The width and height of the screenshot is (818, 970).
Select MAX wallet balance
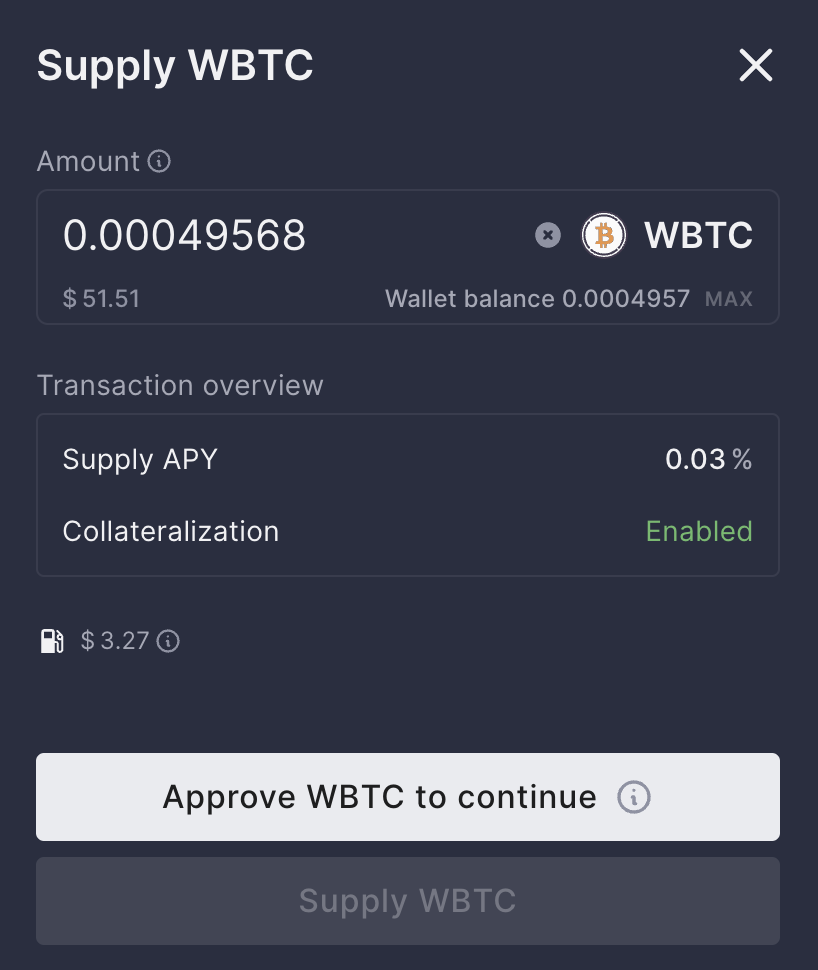tap(728, 299)
